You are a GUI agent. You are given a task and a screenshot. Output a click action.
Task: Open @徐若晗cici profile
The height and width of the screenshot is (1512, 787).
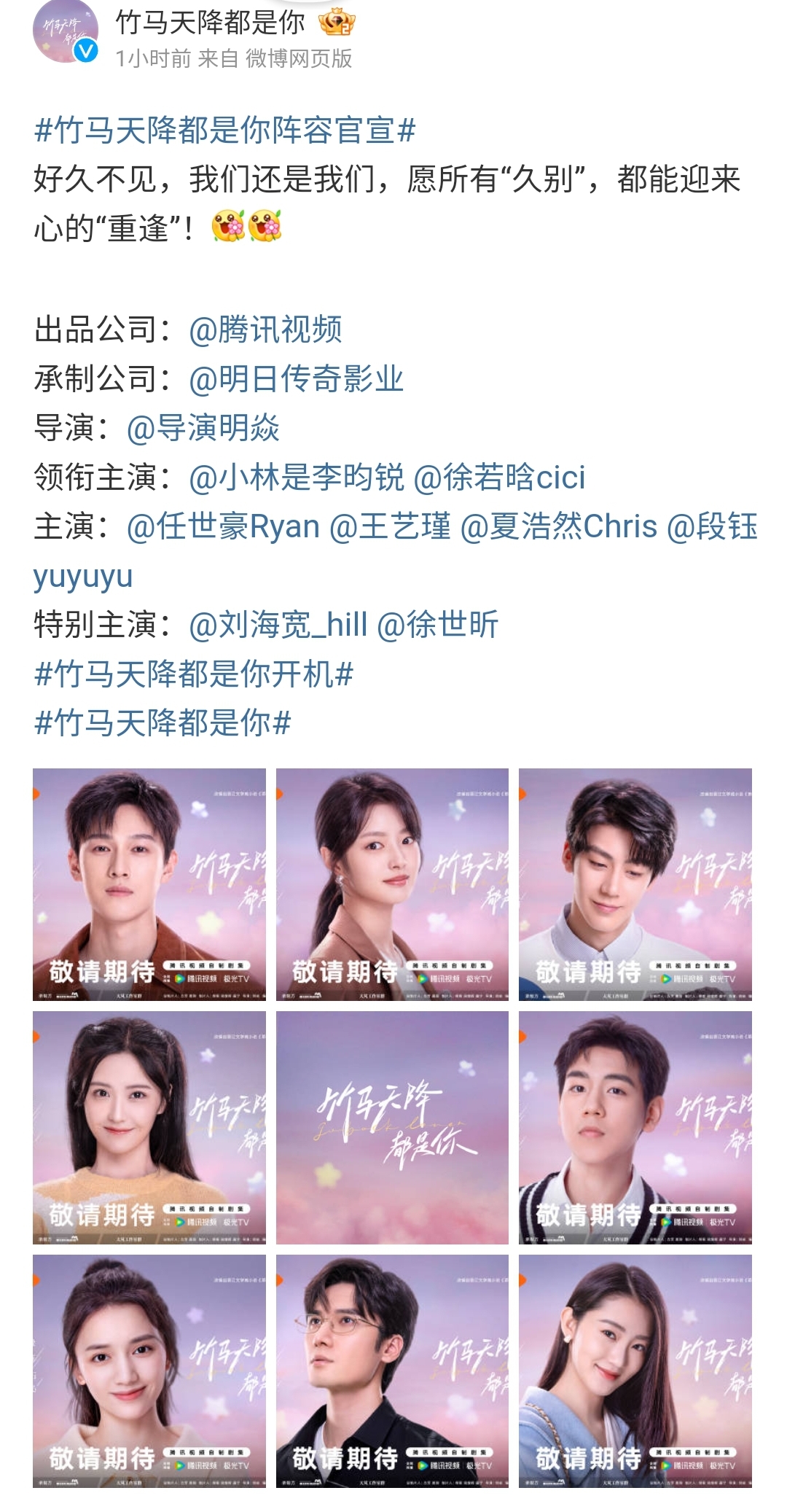499,478
